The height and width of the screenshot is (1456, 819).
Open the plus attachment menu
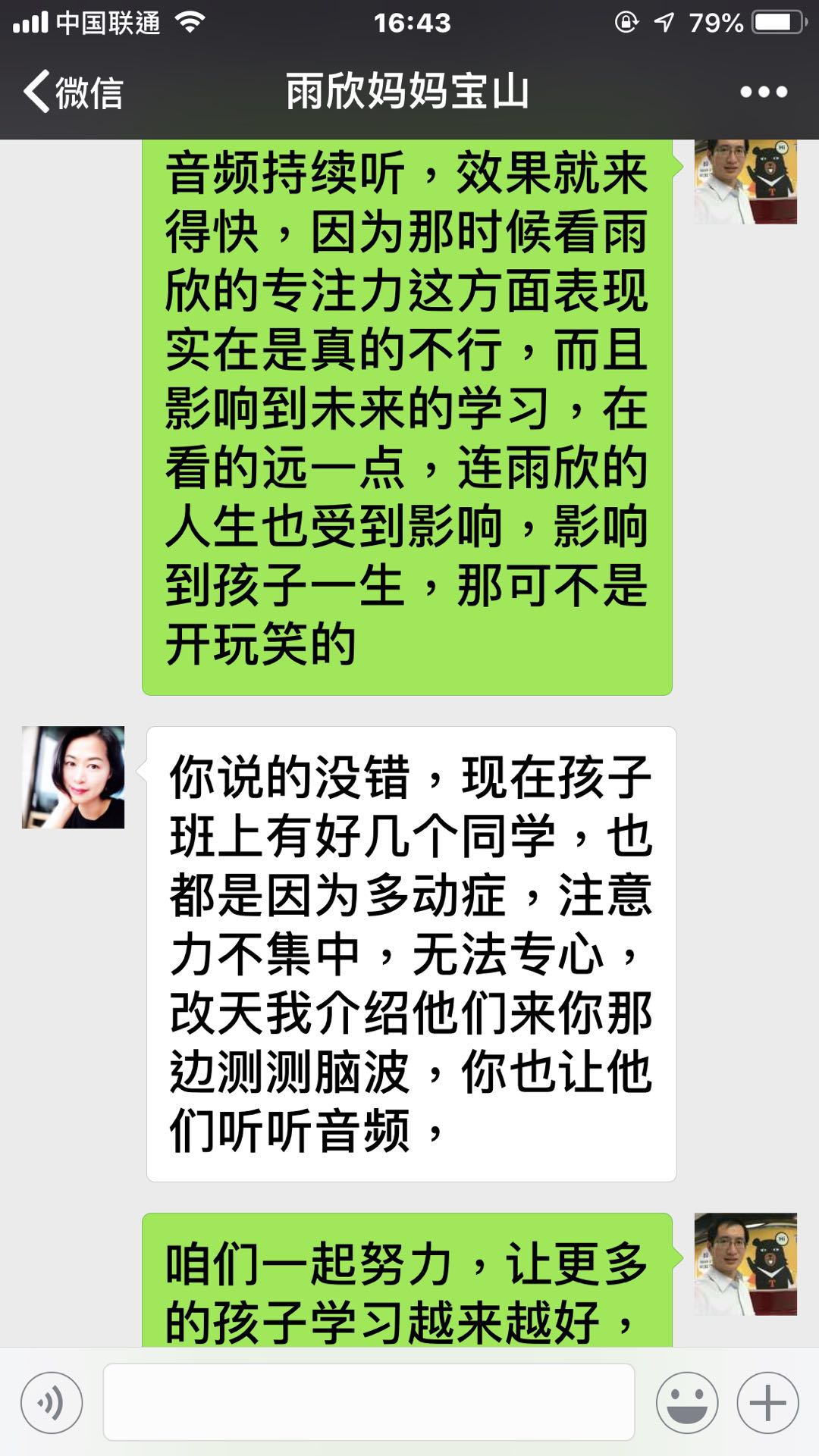767,1402
